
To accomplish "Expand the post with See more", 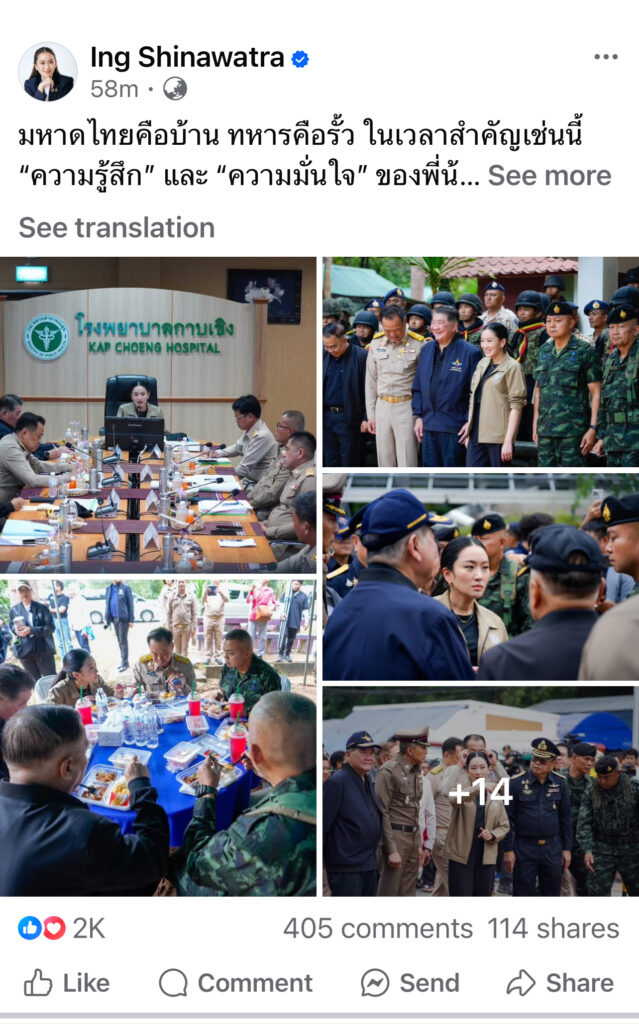I will pyautogui.click(x=549, y=176).
